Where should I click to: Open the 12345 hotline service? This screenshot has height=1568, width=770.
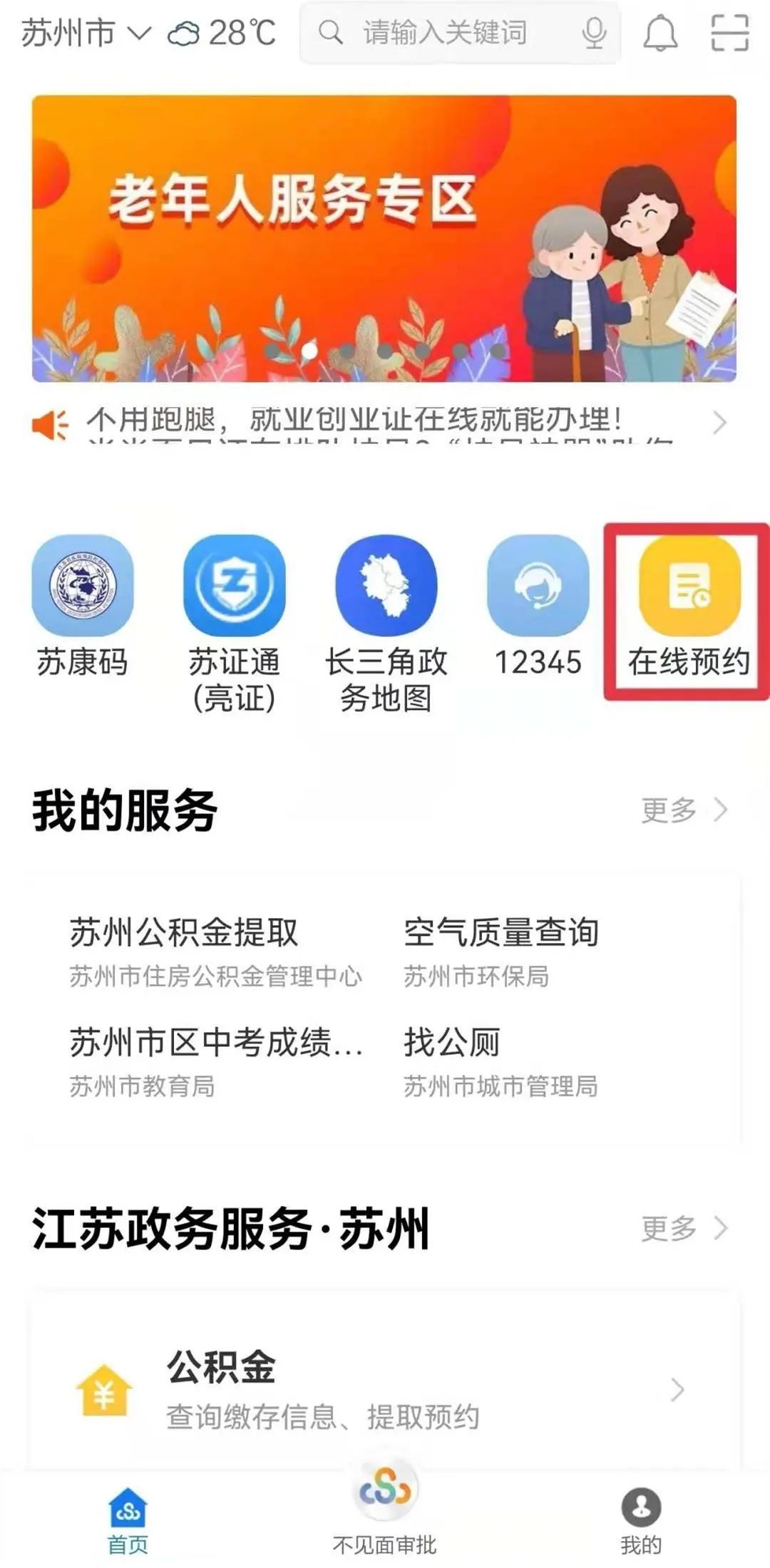[538, 607]
